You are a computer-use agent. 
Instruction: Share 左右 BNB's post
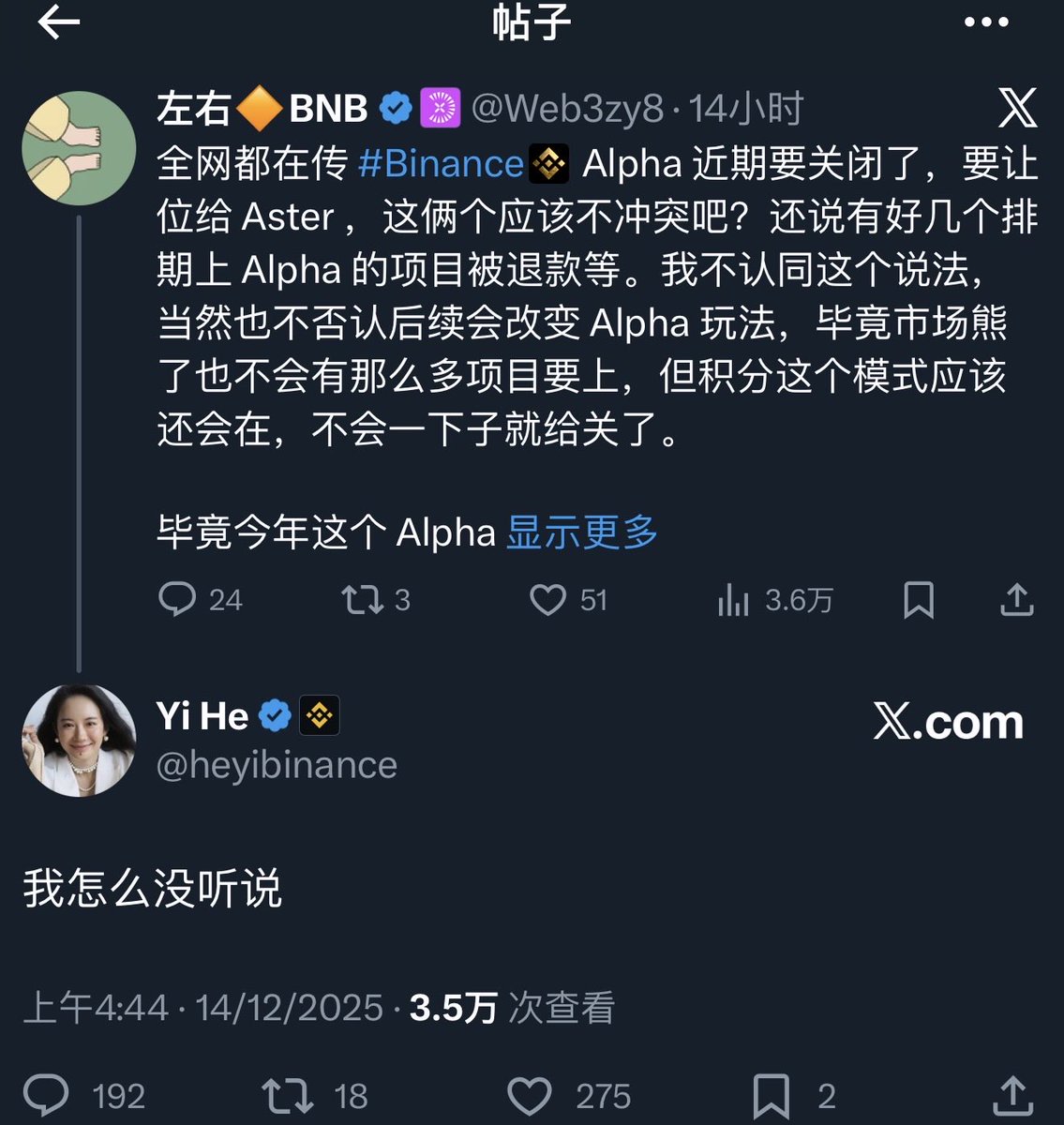tap(1016, 600)
